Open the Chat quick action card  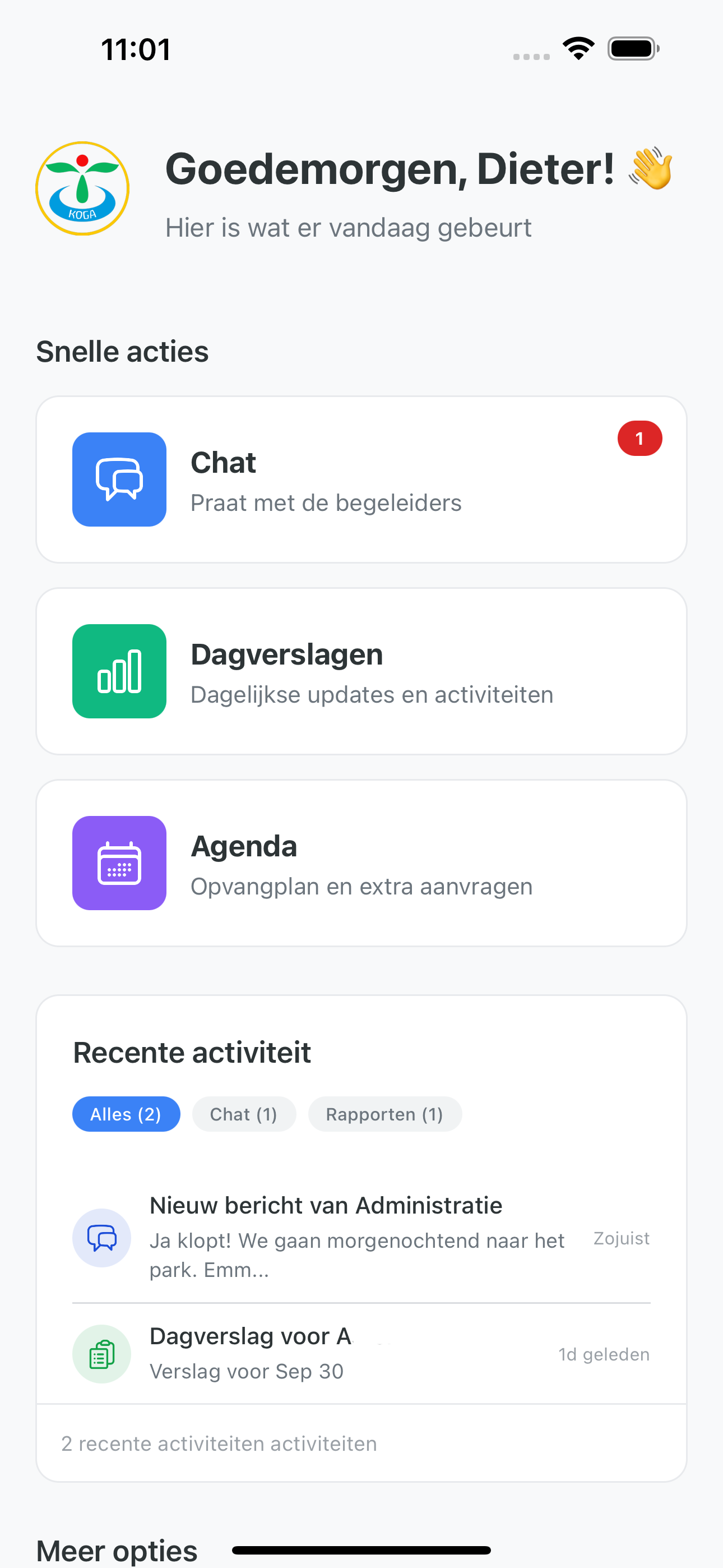point(361,479)
